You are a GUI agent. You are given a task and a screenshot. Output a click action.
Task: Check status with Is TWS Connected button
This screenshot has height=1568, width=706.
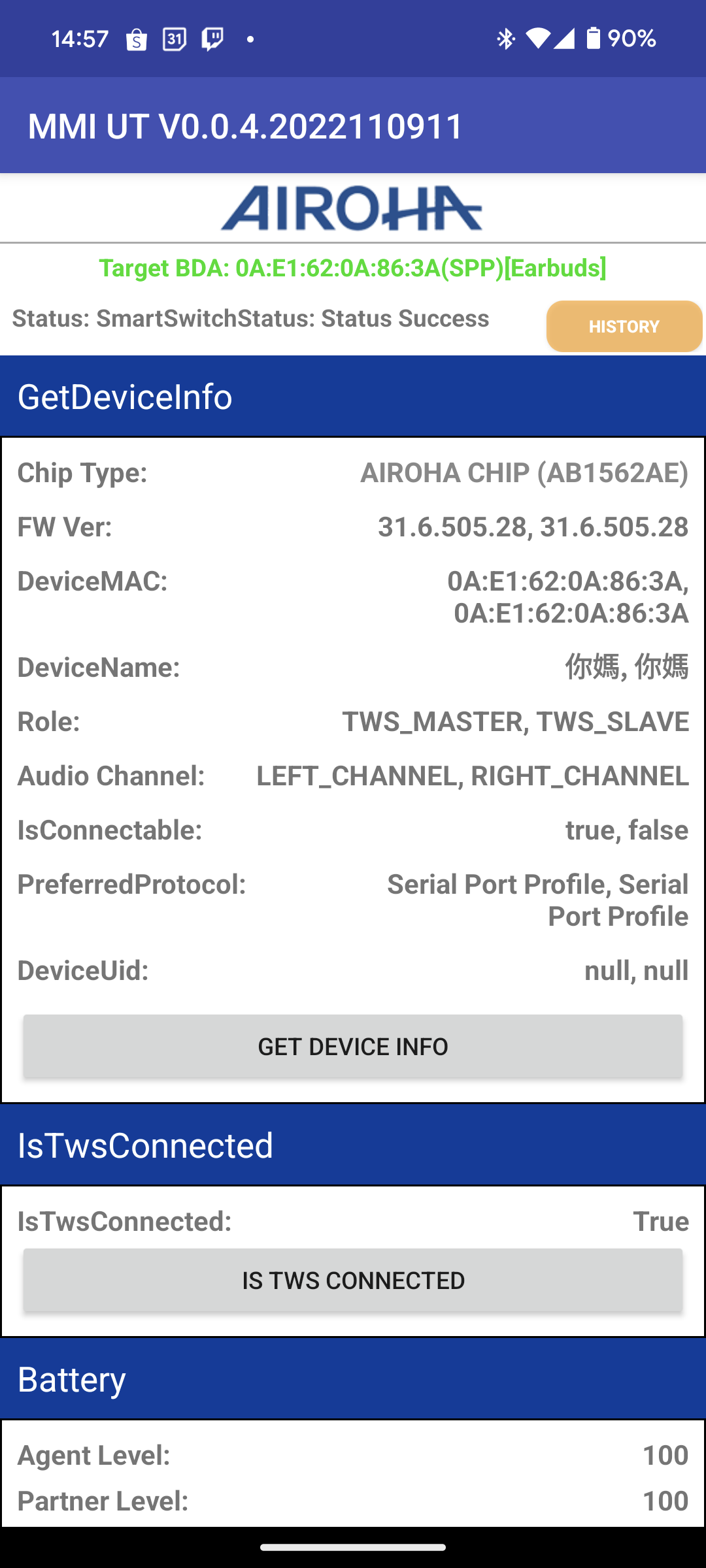point(353,1281)
